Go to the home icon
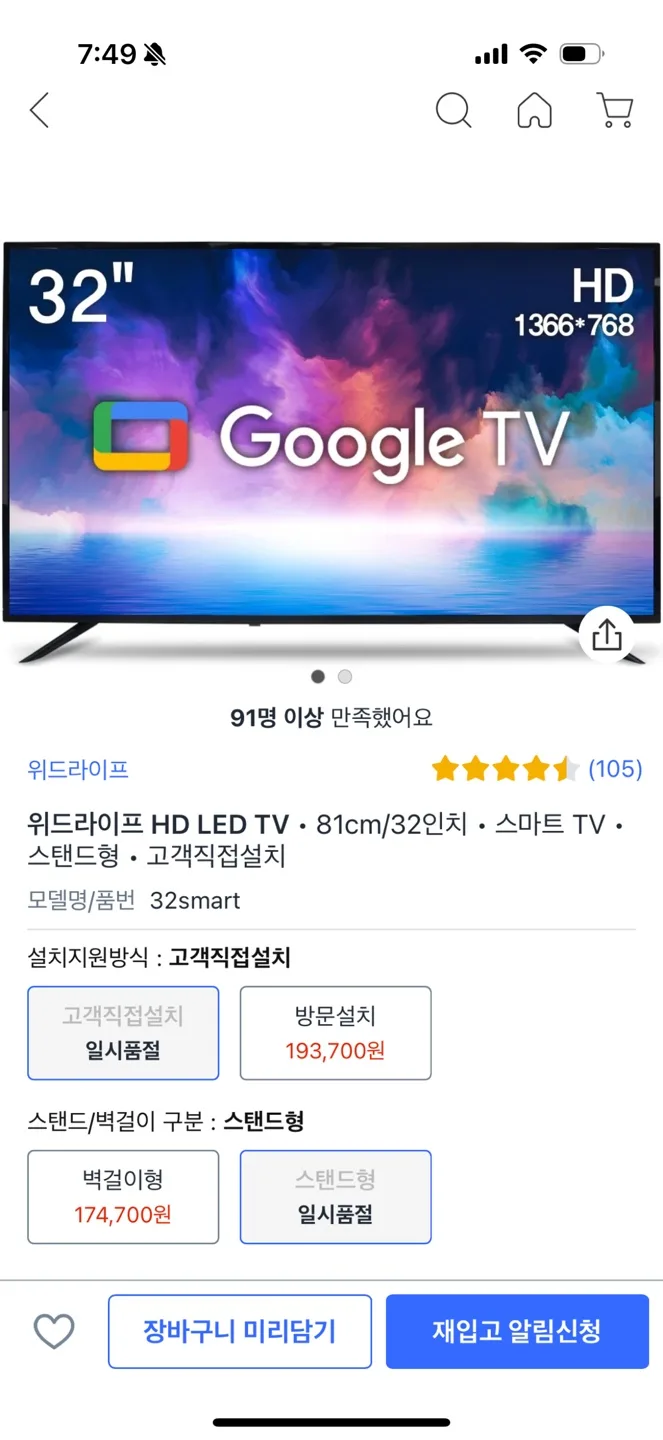The height and width of the screenshot is (1440, 663). [x=535, y=110]
